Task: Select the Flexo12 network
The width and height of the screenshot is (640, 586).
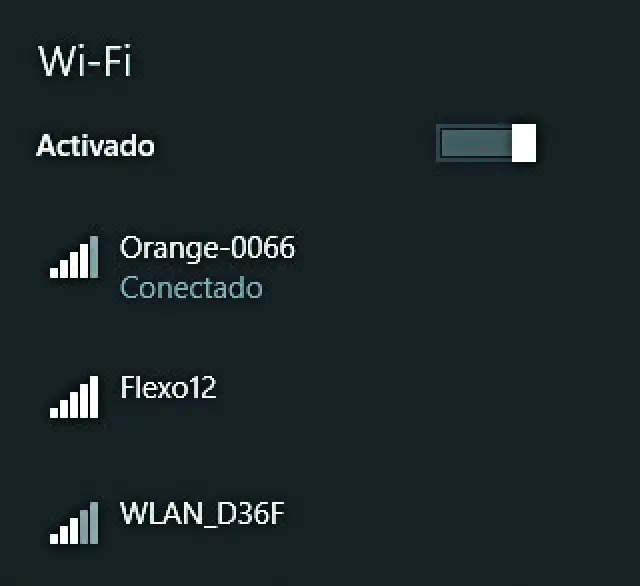Action: pos(167,387)
